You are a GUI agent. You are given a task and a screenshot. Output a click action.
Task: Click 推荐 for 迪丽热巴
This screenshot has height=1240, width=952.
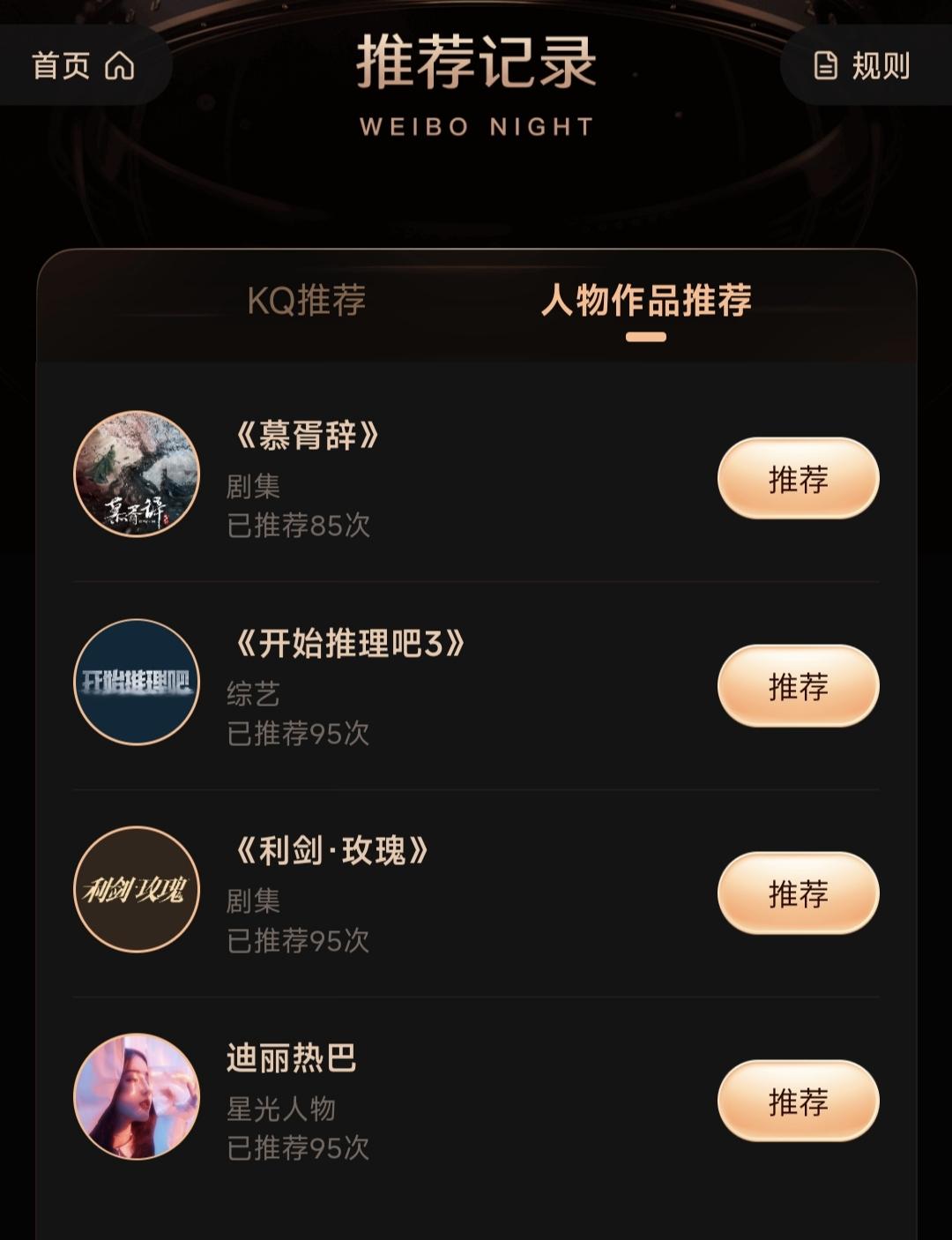pyautogui.click(x=796, y=1102)
